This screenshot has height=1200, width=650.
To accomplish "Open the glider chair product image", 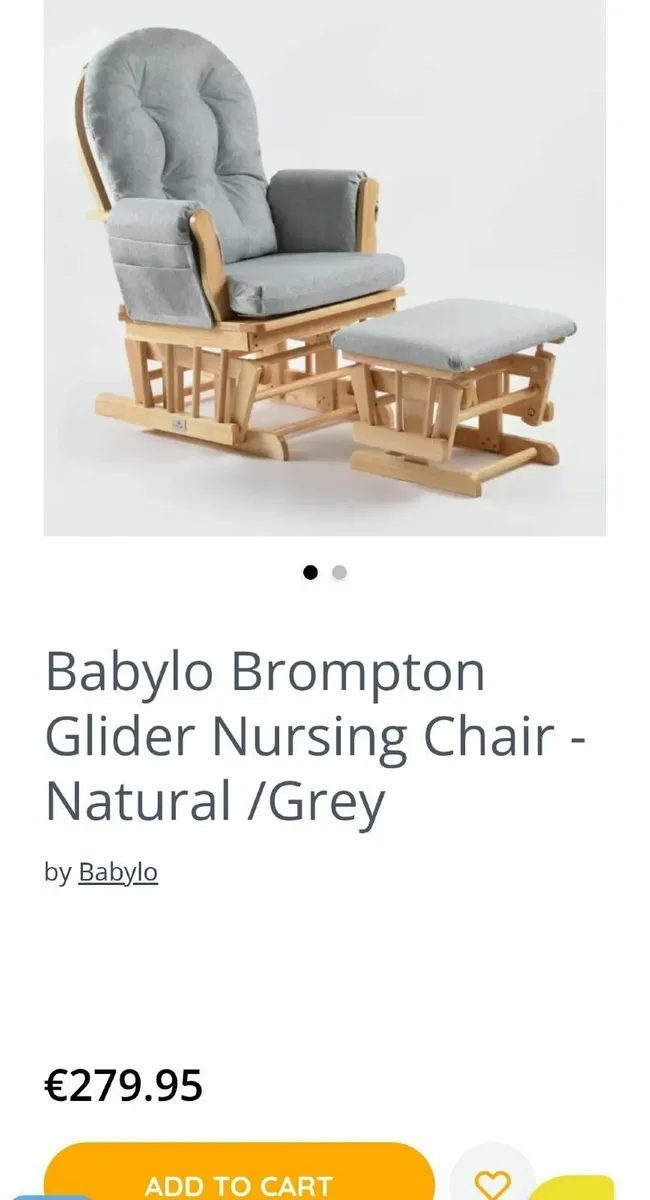I will [x=324, y=266].
